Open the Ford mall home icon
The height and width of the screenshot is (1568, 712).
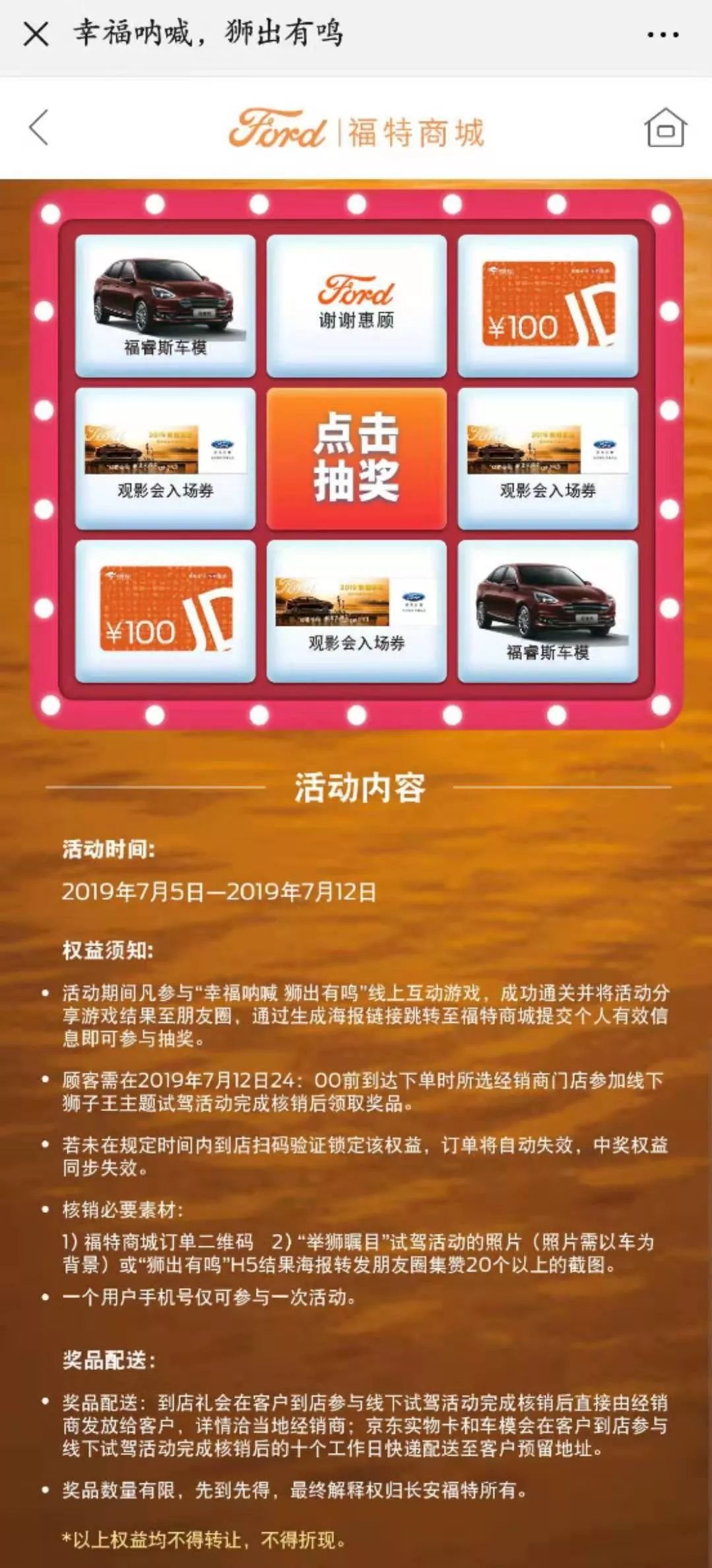click(665, 127)
